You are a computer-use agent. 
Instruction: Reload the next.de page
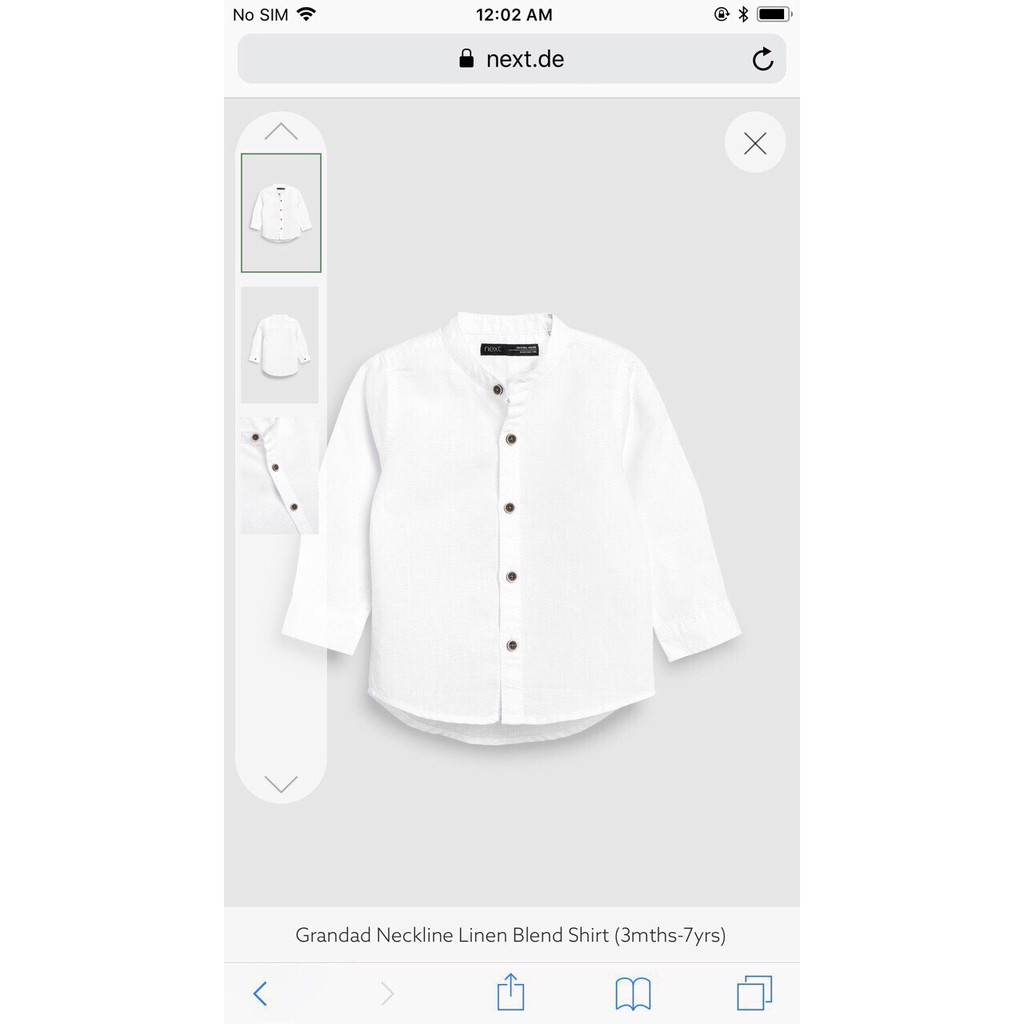(x=762, y=59)
